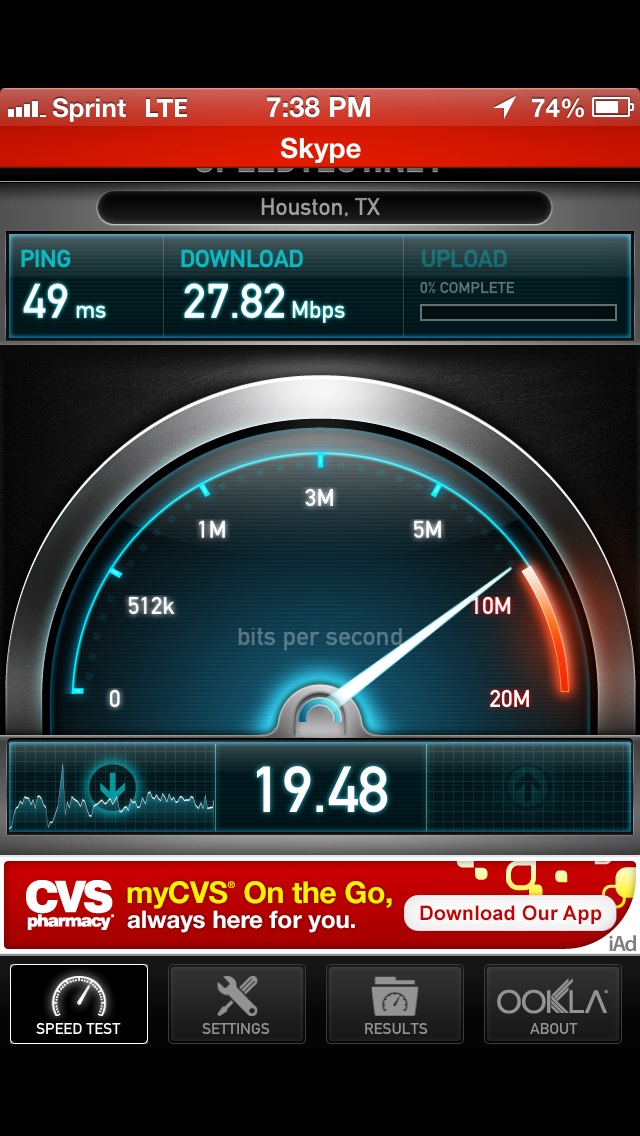The image size is (640, 1136).
Task: Go to the Results tab
Action: [395, 1003]
